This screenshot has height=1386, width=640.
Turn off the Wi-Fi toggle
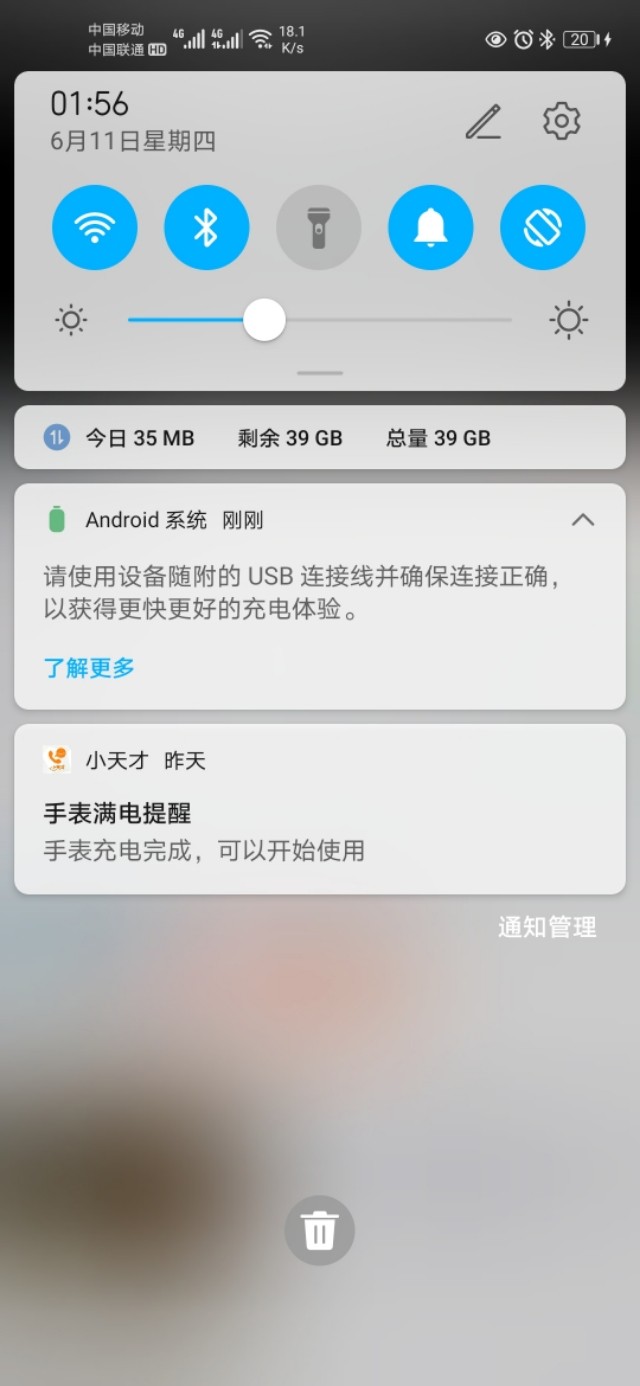(x=95, y=227)
